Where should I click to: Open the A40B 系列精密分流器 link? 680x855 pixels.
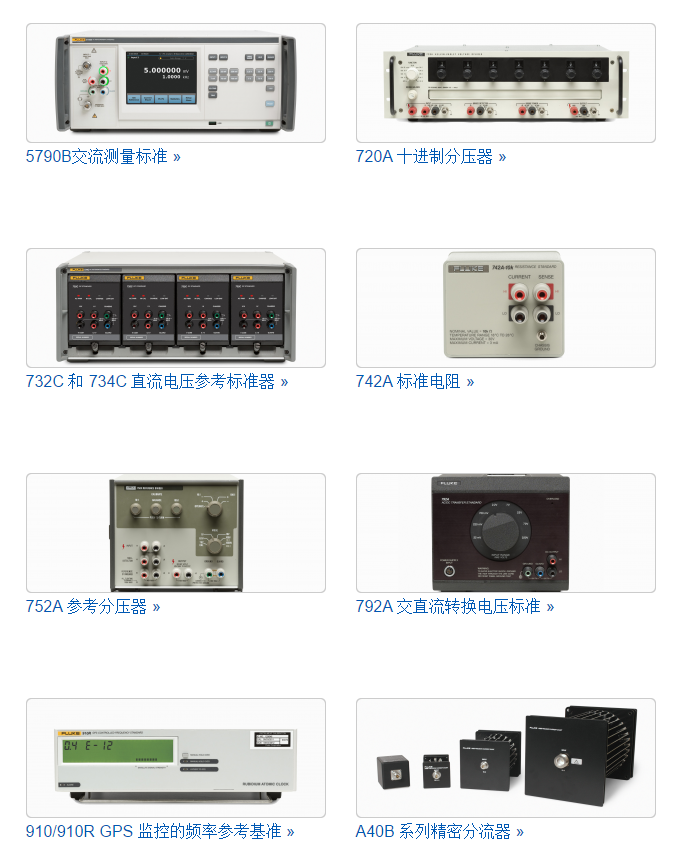click(x=440, y=831)
